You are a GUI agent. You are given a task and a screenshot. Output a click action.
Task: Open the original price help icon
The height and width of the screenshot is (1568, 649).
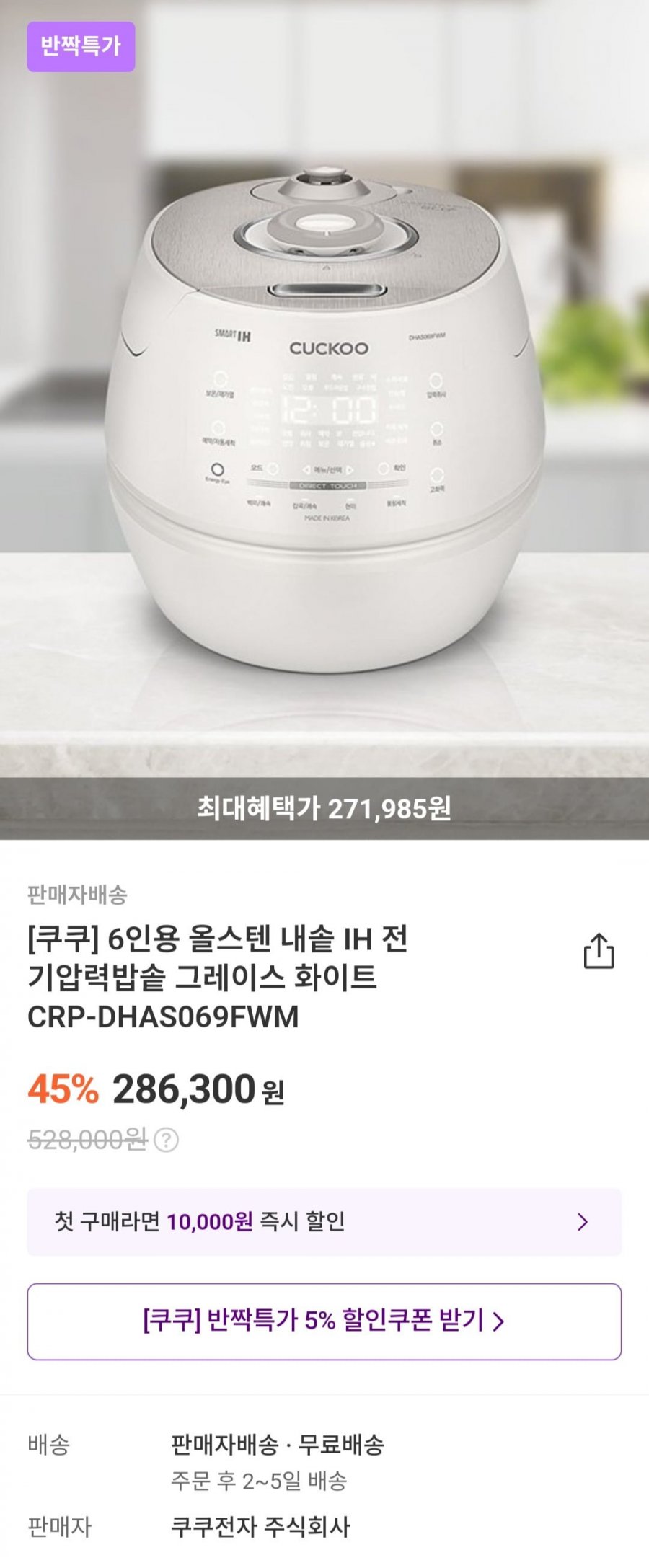(167, 1140)
